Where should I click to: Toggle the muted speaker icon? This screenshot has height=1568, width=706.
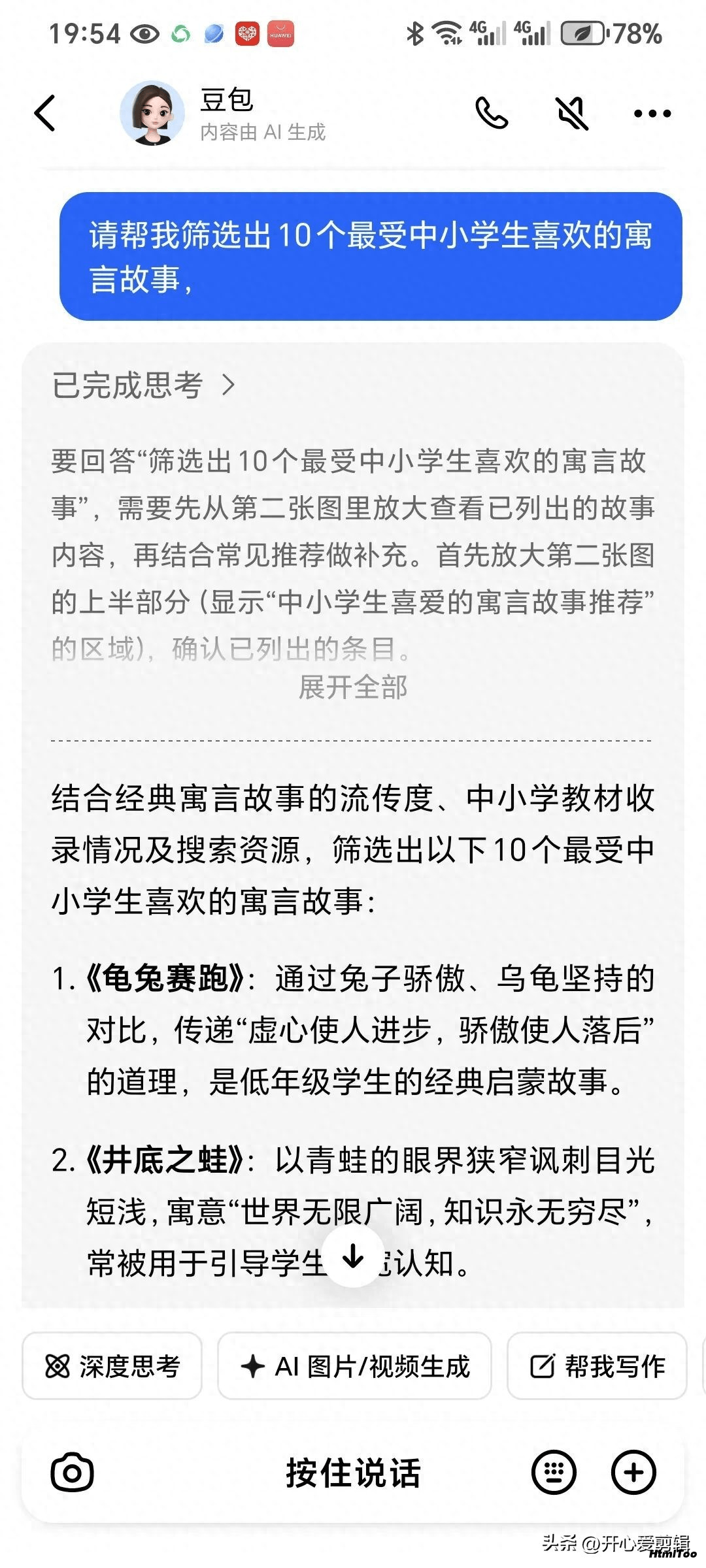point(572,113)
